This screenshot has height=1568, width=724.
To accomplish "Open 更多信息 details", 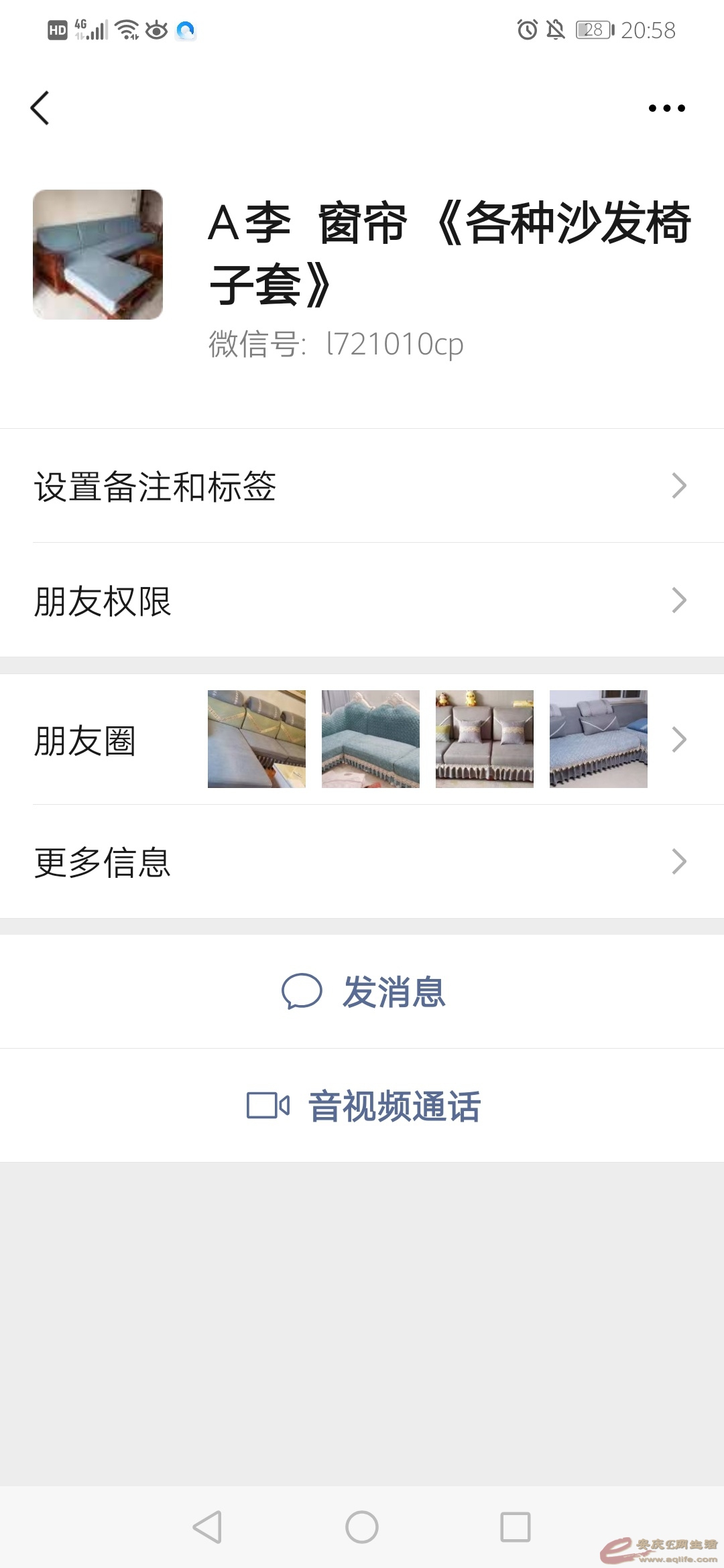I will [362, 862].
